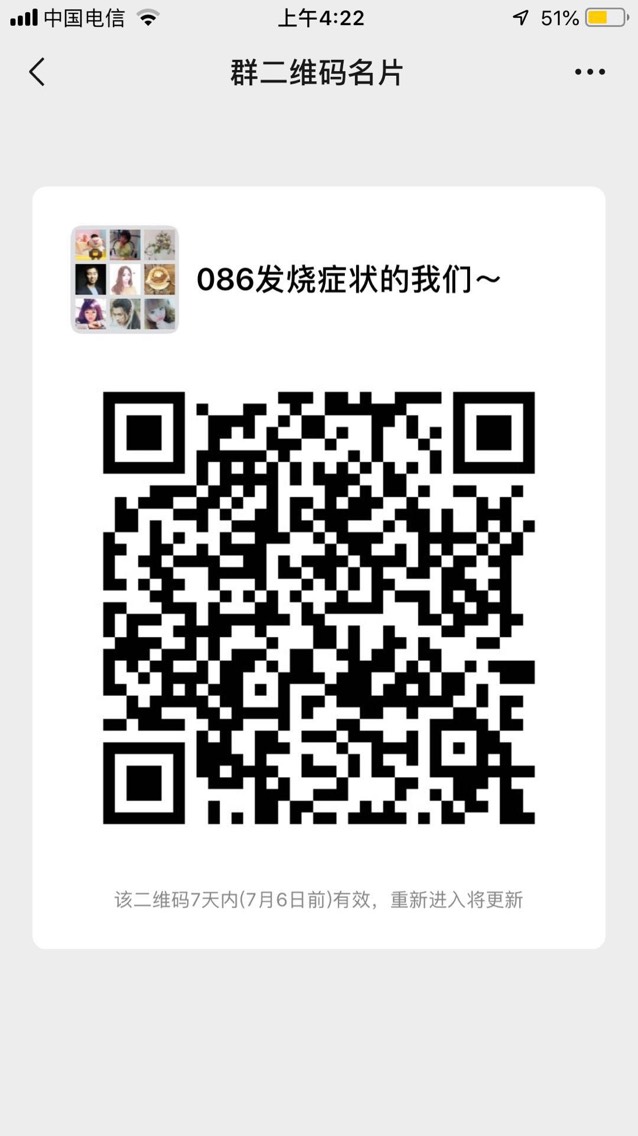Open the three-dot overflow menu
The width and height of the screenshot is (638, 1136).
pyautogui.click(x=589, y=72)
